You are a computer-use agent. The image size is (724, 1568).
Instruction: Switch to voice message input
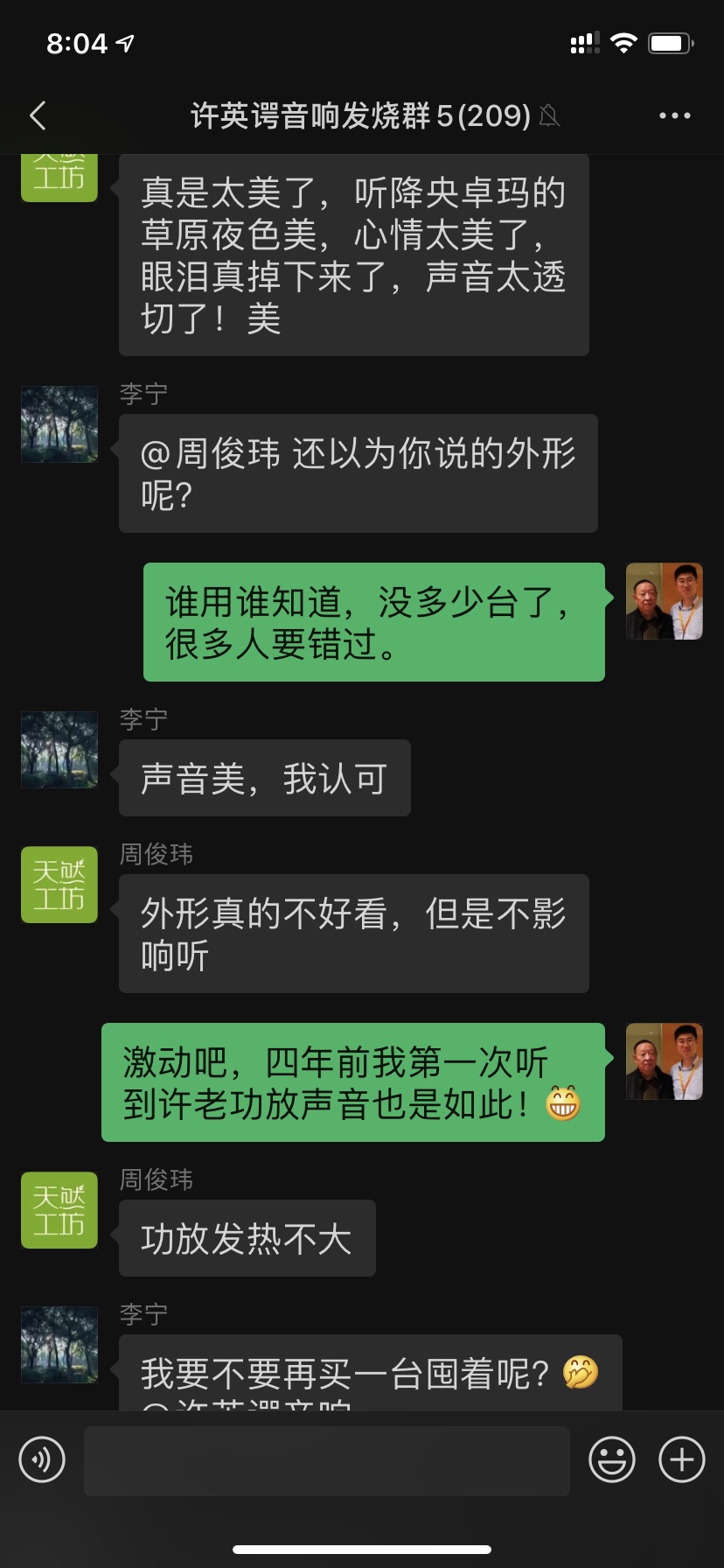42,1459
